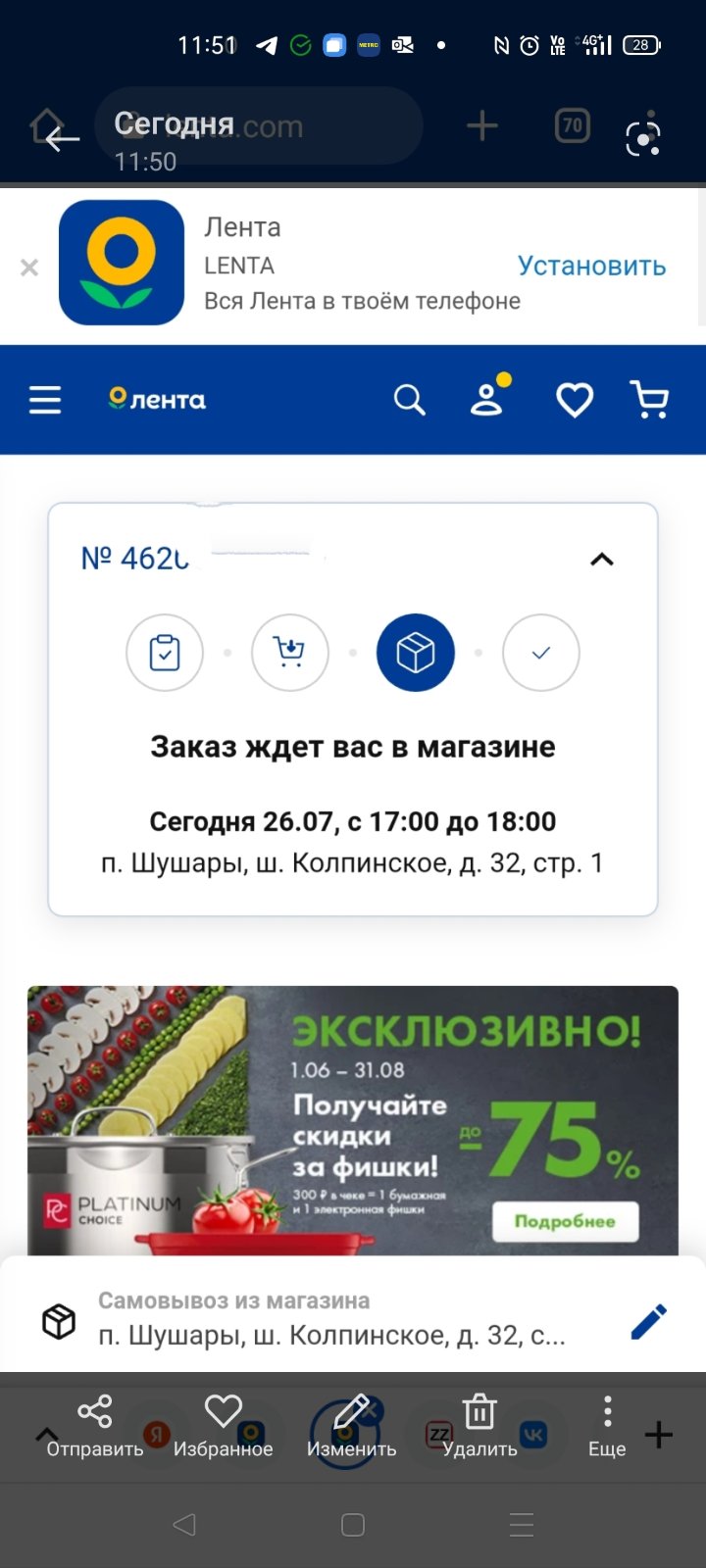Add screenshot to Избранное
Screen dimensions: 706x1568
click(x=224, y=1427)
